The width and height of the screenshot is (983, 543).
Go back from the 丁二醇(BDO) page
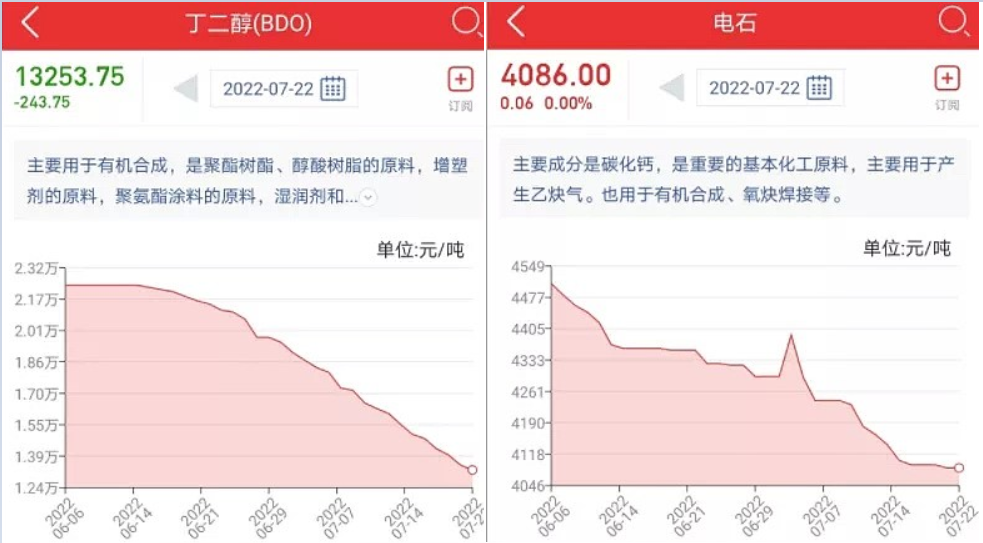(30, 23)
